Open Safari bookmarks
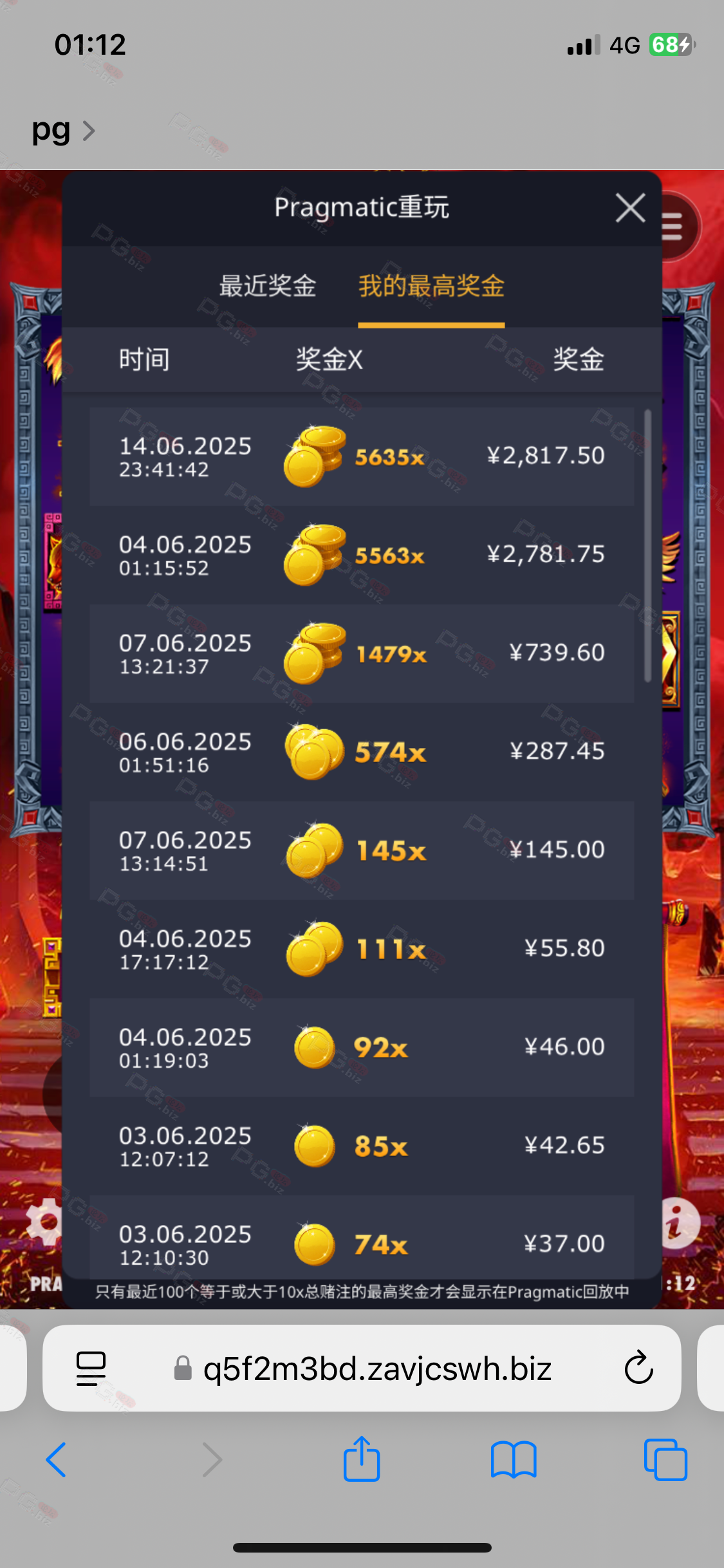 [x=513, y=1460]
